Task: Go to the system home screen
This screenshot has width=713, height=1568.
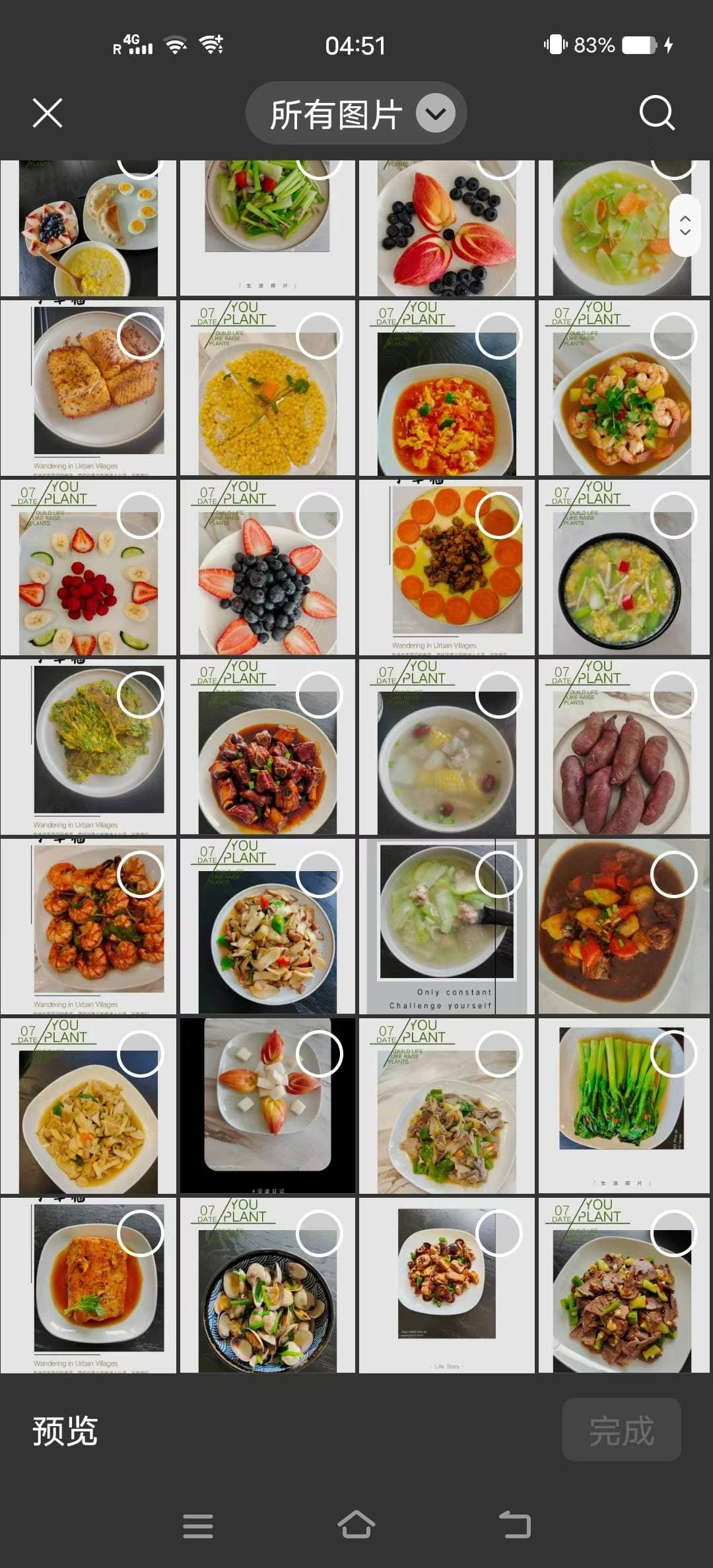Action: coord(356,1524)
